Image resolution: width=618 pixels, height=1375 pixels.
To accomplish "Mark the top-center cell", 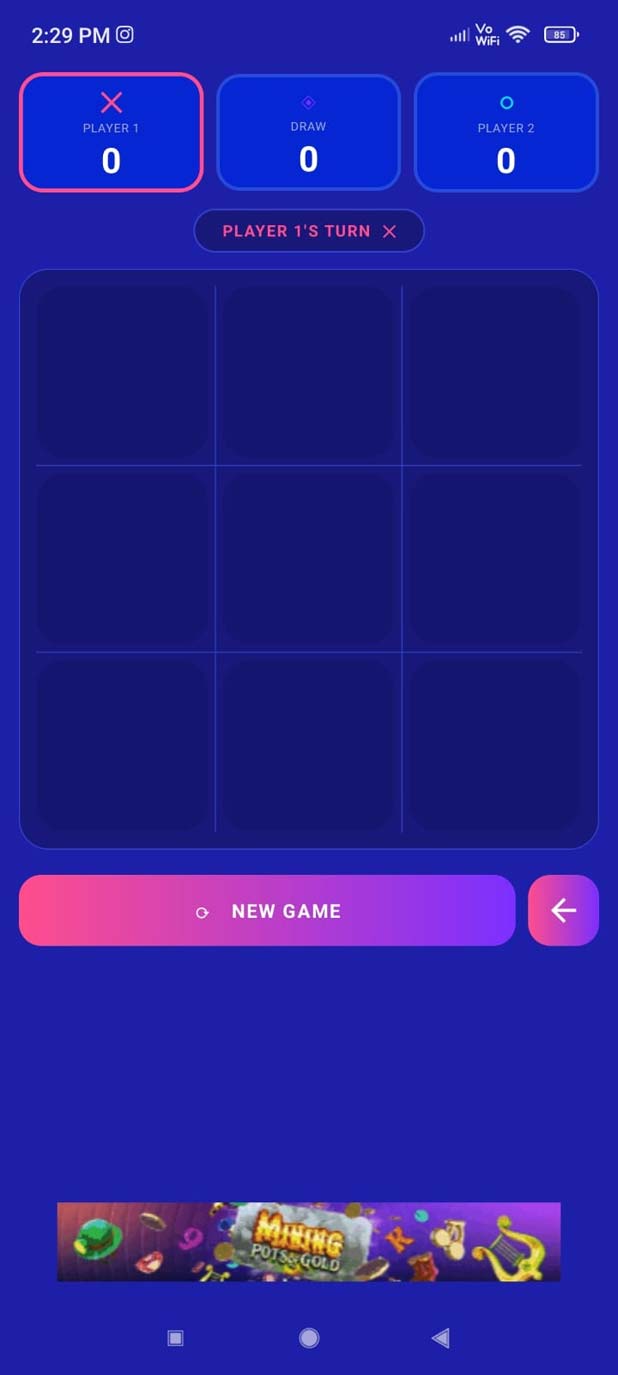I will pyautogui.click(x=308, y=372).
